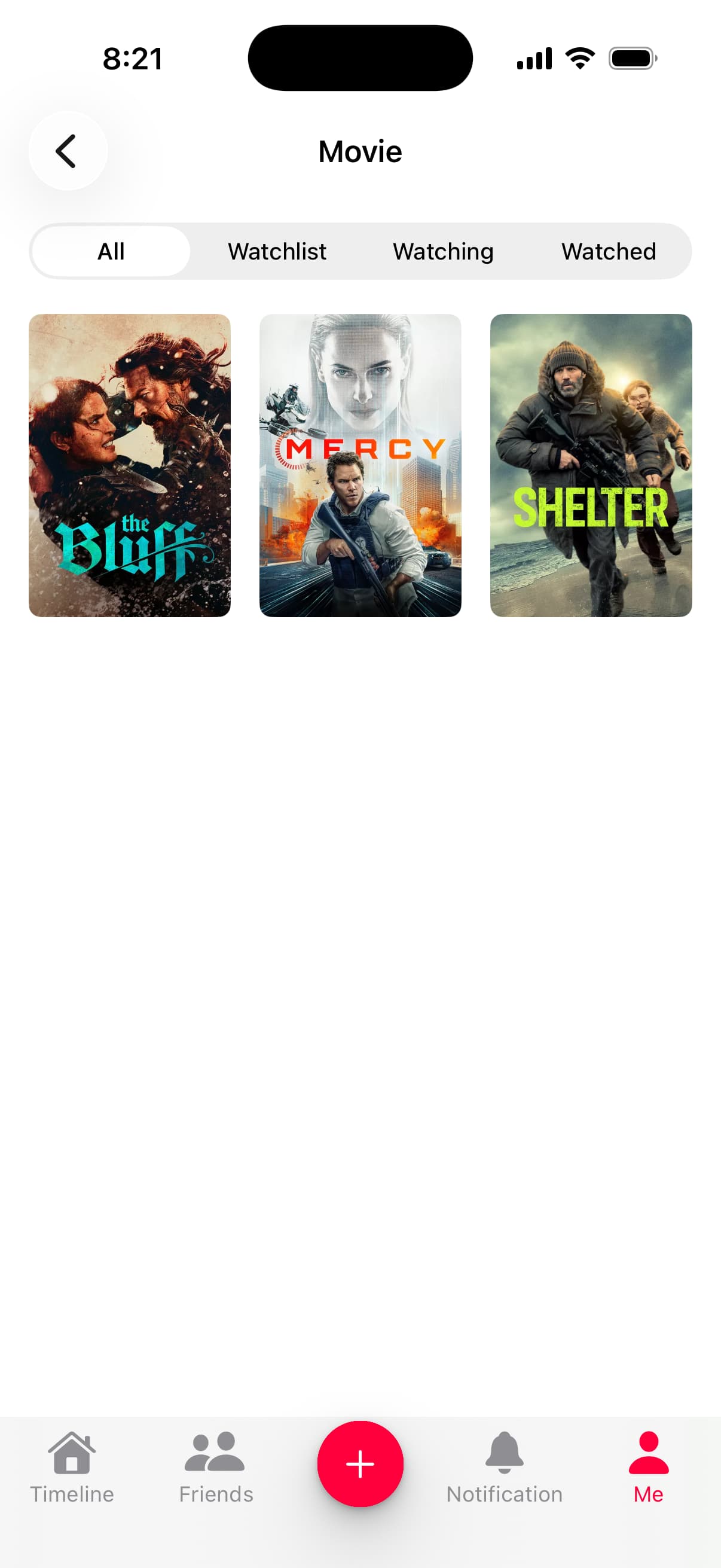Open The Bluff movie poster

(130, 465)
